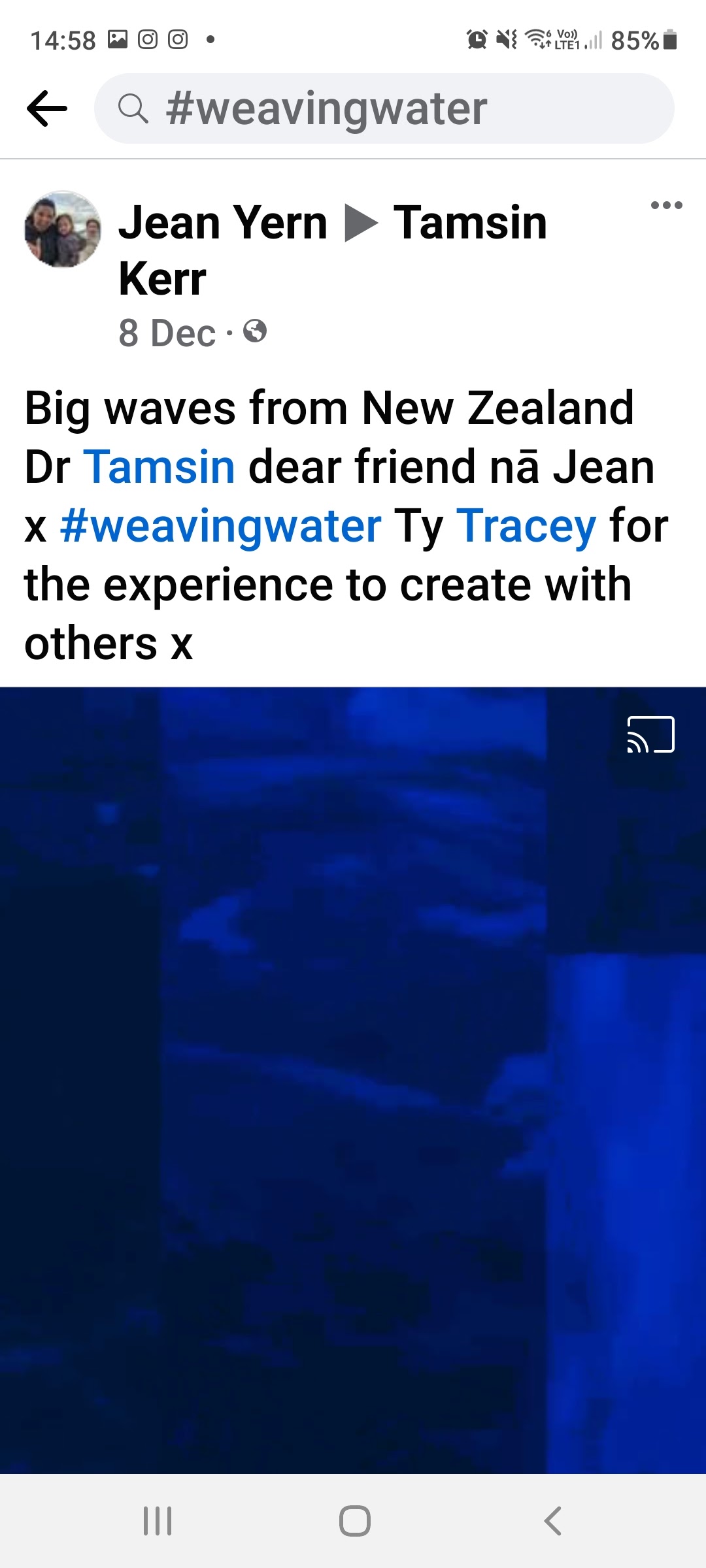The image size is (706, 1568).
Task: Open Jean Yern's profile picture
Action: tap(63, 229)
